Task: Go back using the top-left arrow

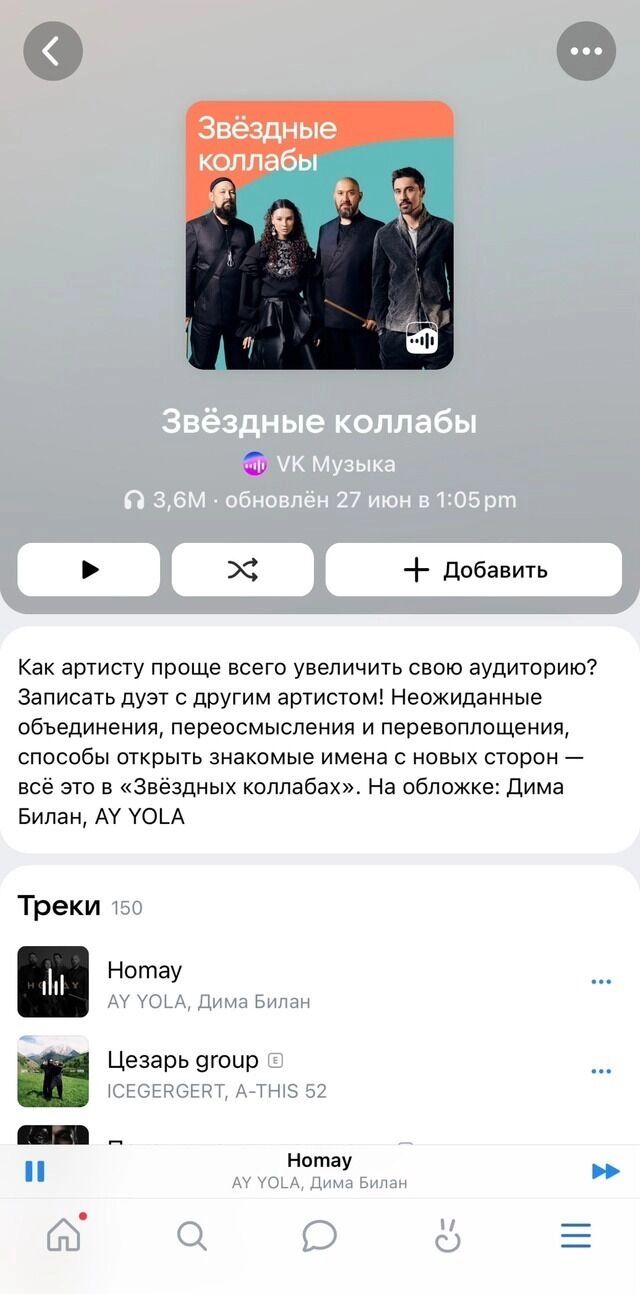Action: click(x=52, y=51)
